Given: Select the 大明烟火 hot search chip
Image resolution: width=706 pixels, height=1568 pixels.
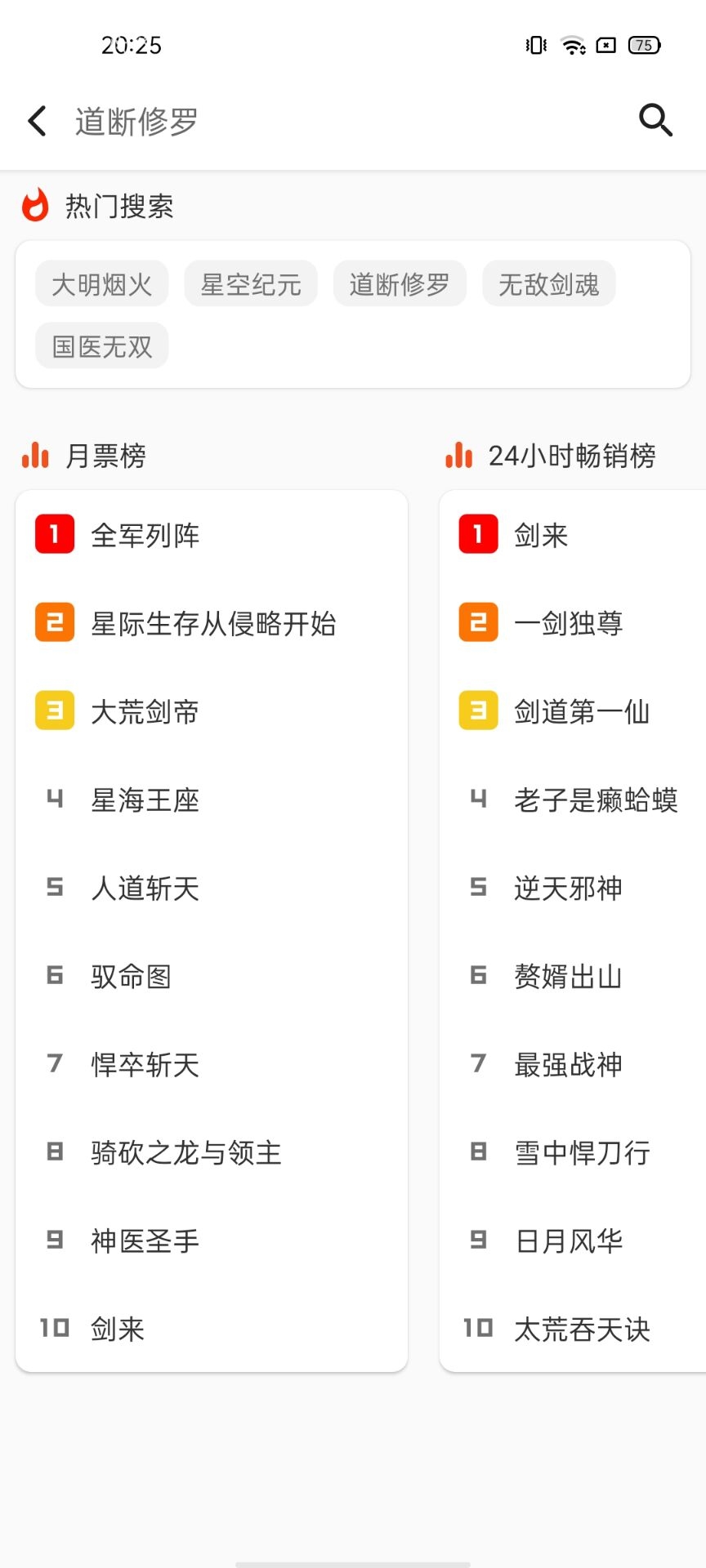Looking at the screenshot, I should pyautogui.click(x=102, y=284).
